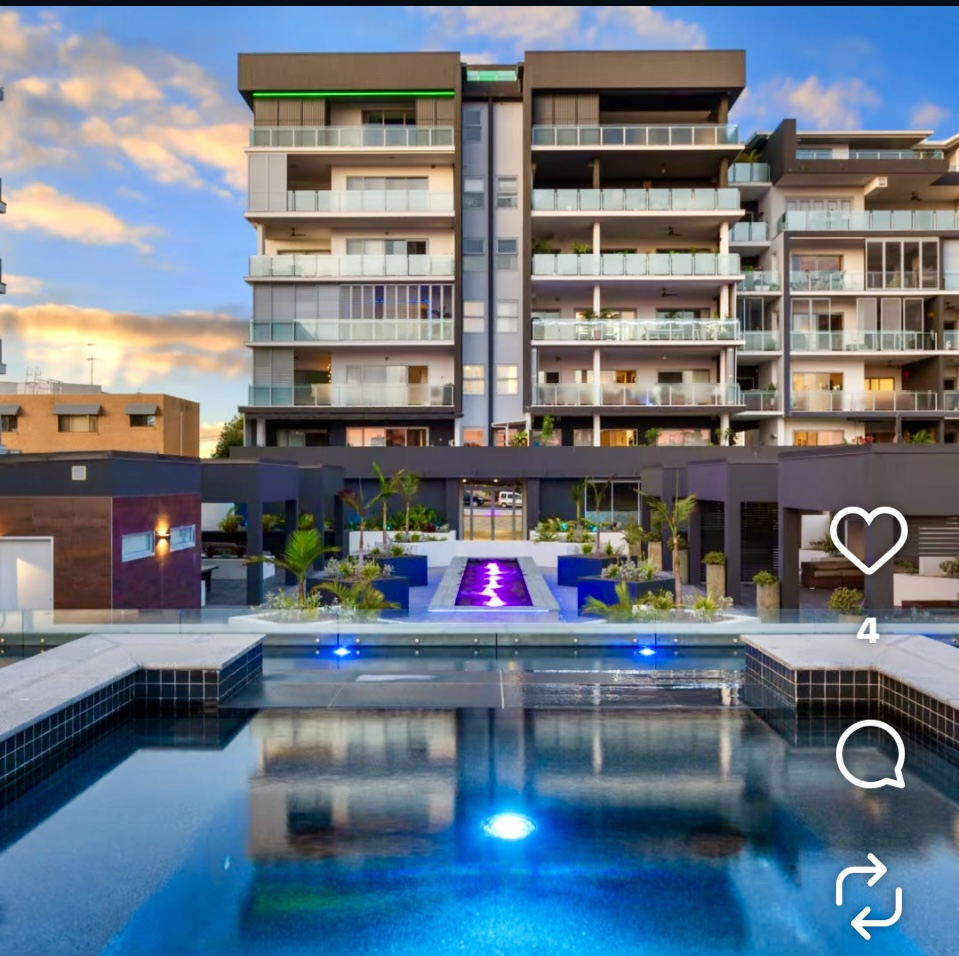Like this apartment photo post
Screen dimensions: 959x956
coord(868,540)
